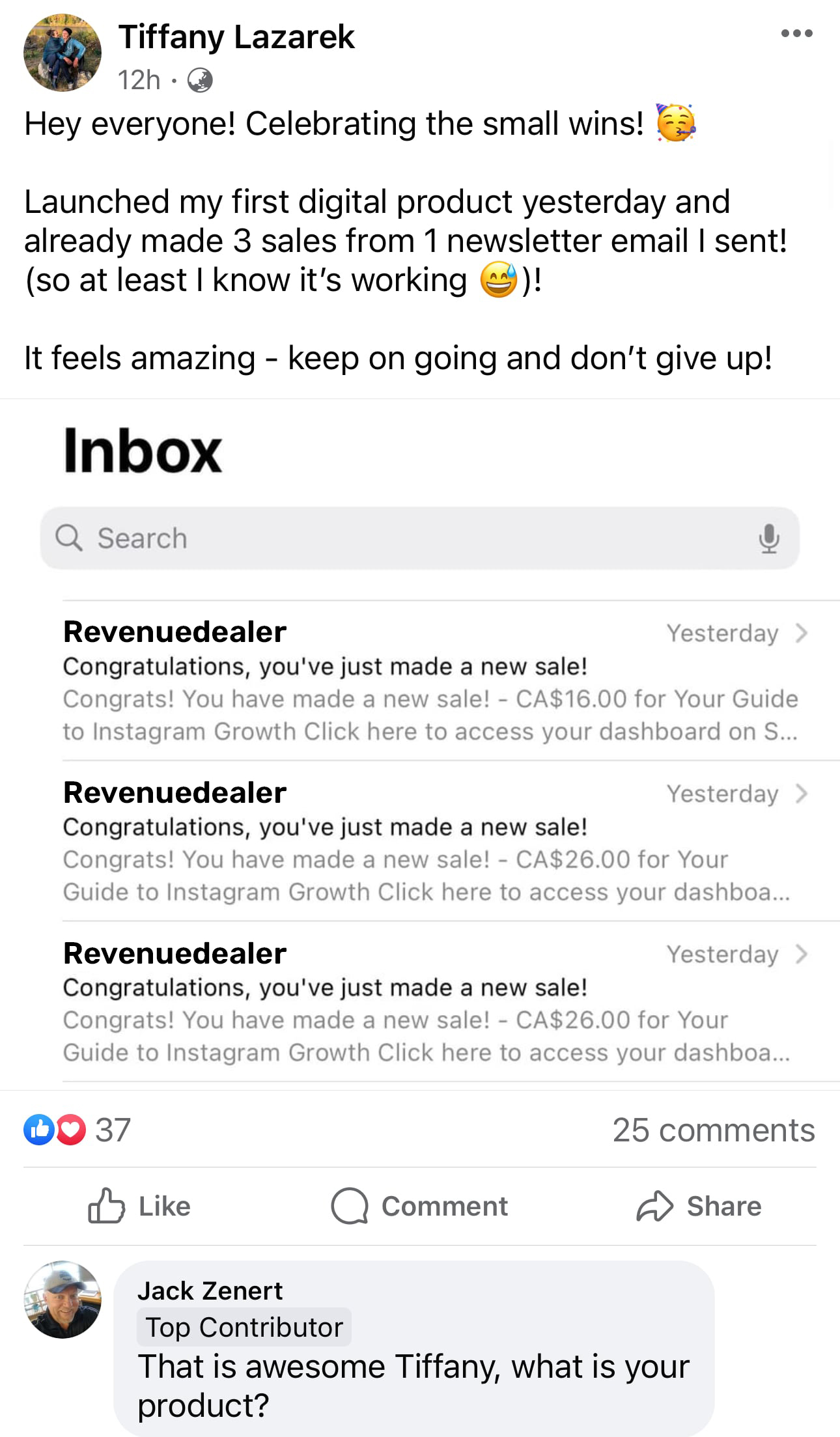This screenshot has height=1437, width=840.
Task: Open Tiffany Lazarek's profile name link
Action: (236, 36)
